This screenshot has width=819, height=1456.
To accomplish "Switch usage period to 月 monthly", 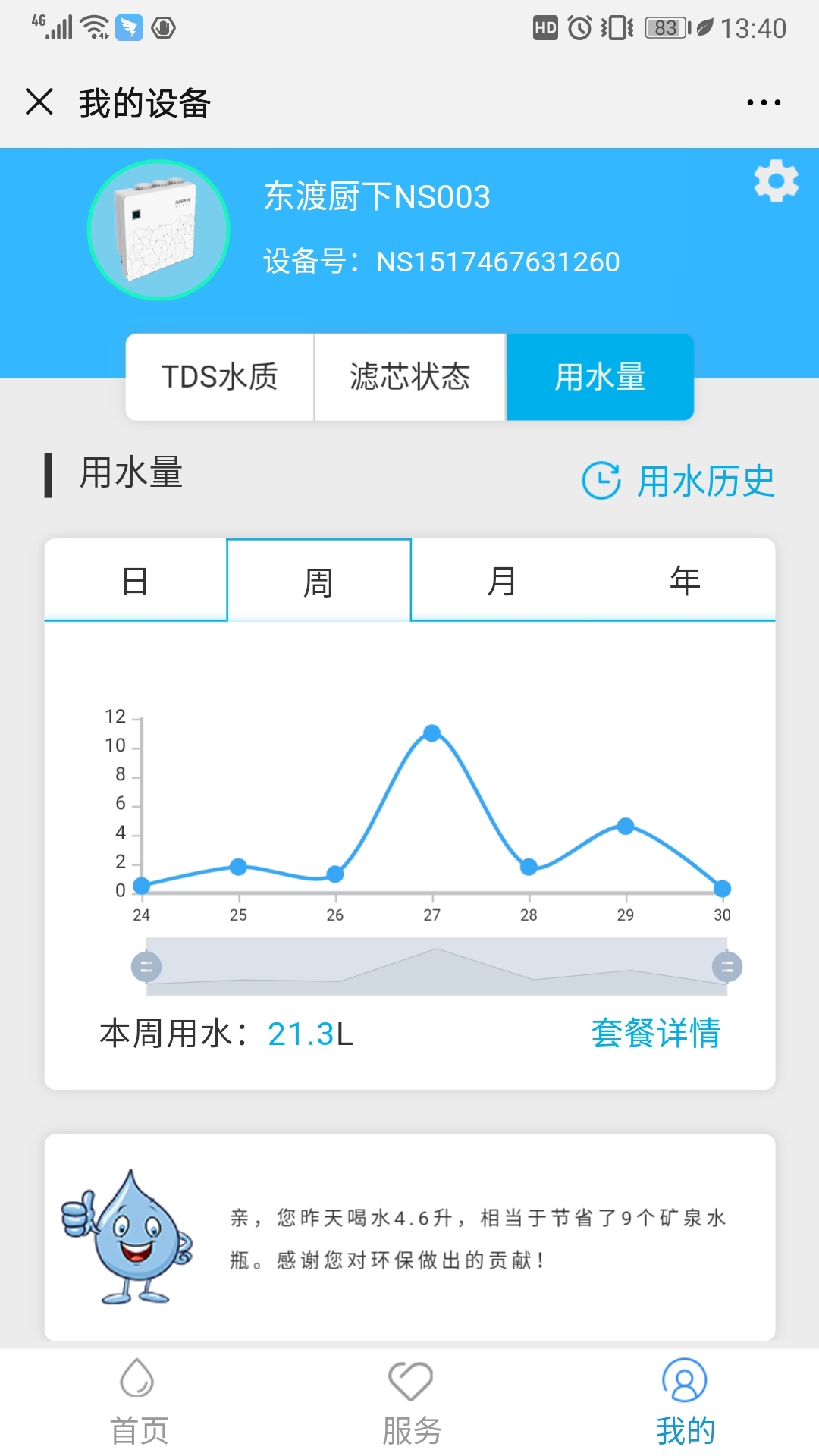I will click(502, 580).
